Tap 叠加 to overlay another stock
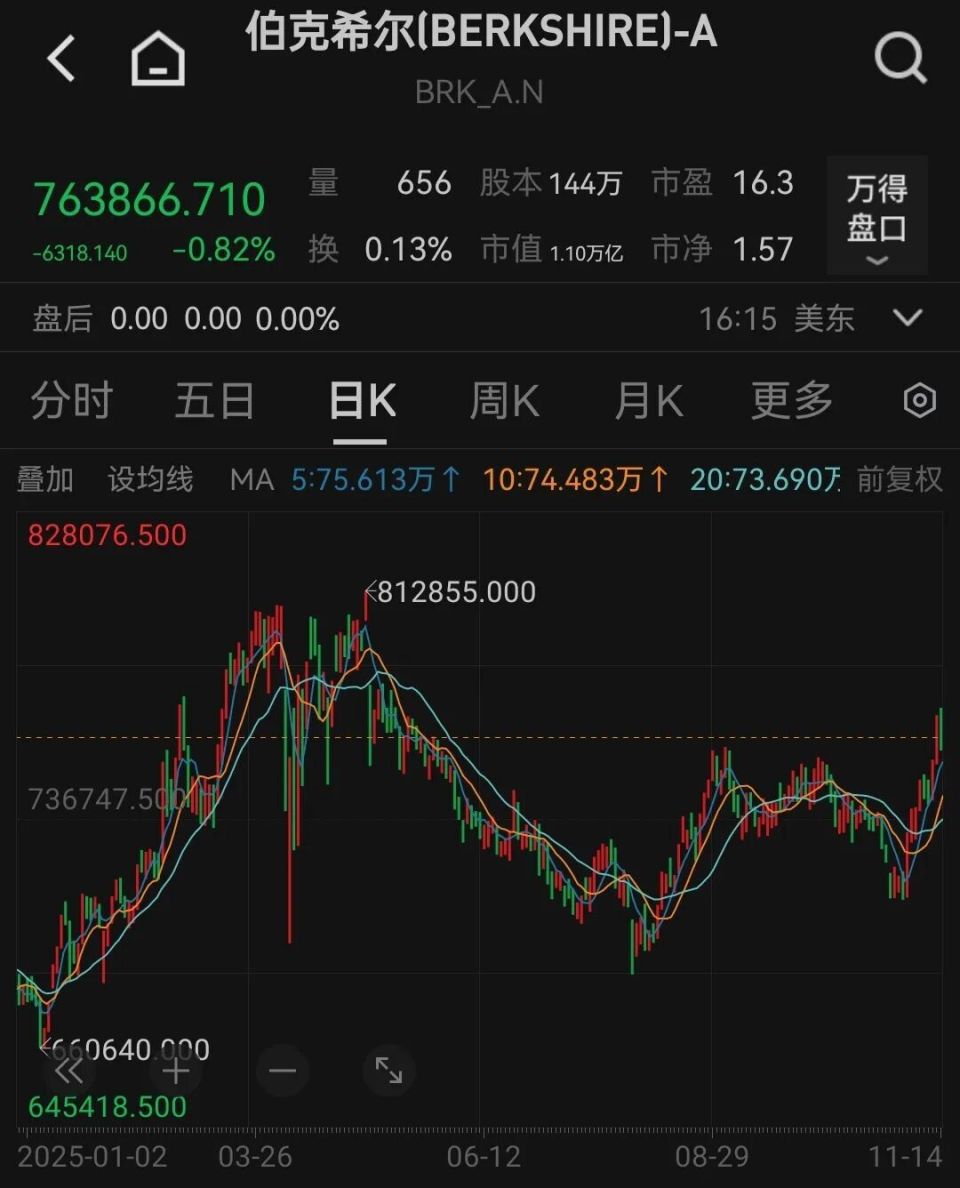The width and height of the screenshot is (960, 1188). [46, 480]
